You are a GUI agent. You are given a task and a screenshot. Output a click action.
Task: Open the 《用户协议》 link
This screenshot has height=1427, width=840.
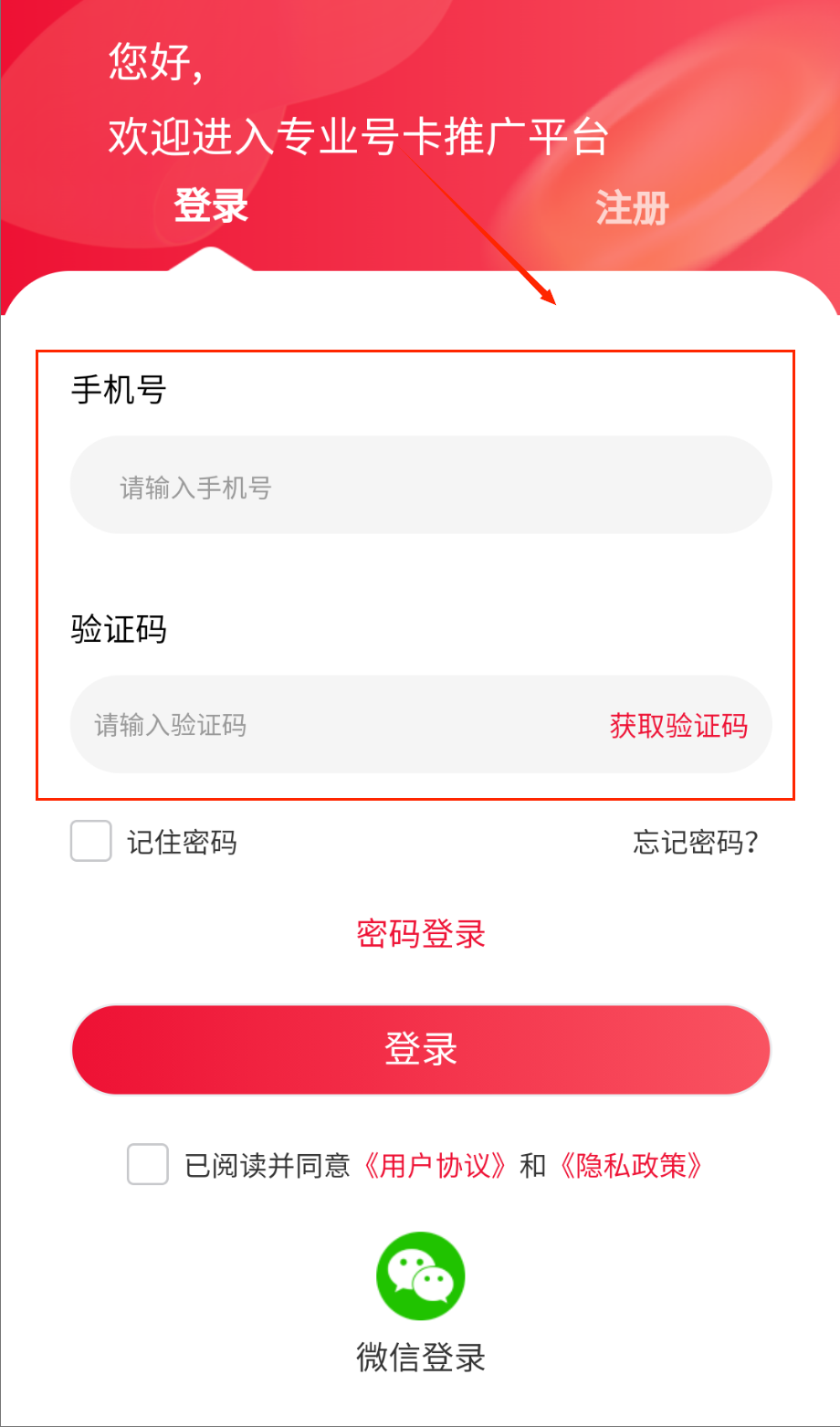pyautogui.click(x=434, y=1166)
